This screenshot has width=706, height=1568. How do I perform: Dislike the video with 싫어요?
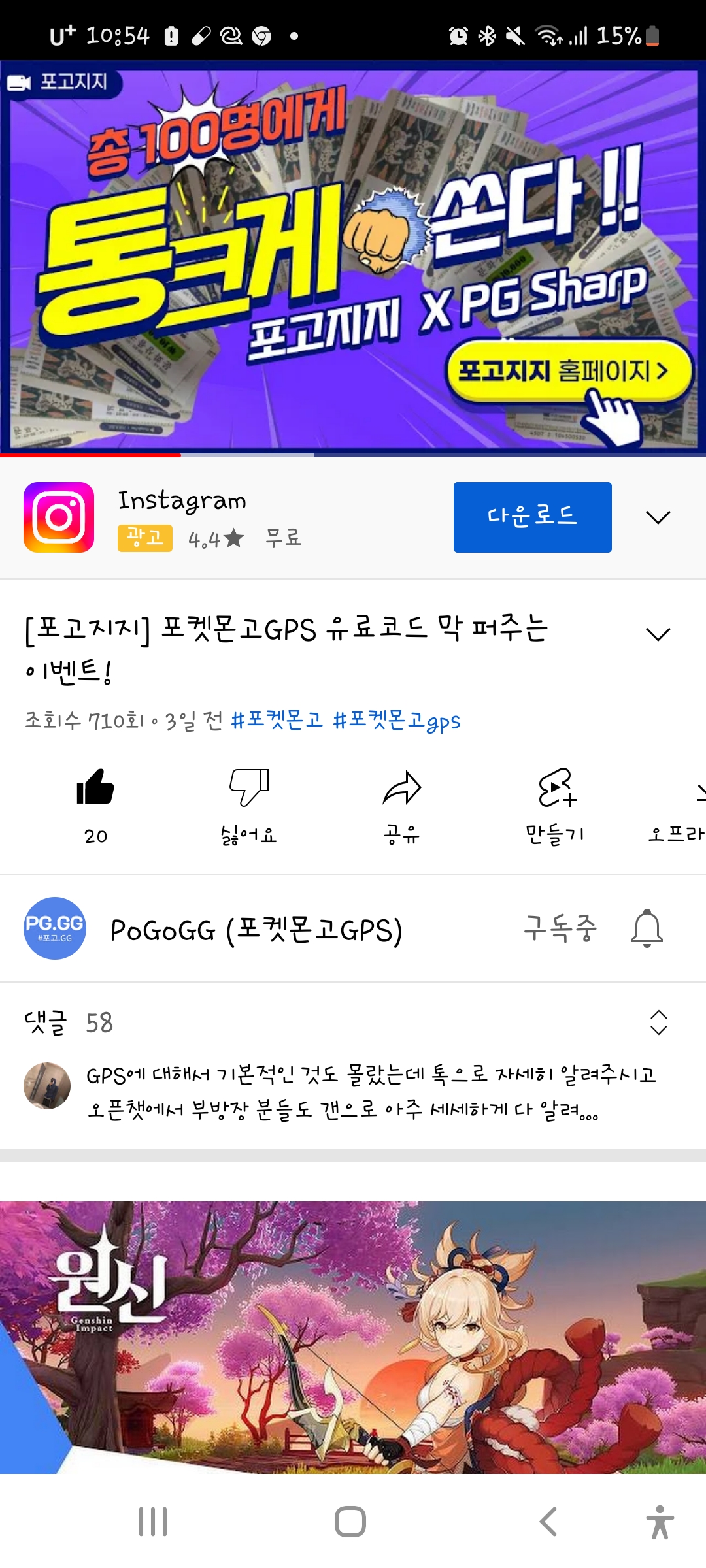pyautogui.click(x=249, y=787)
